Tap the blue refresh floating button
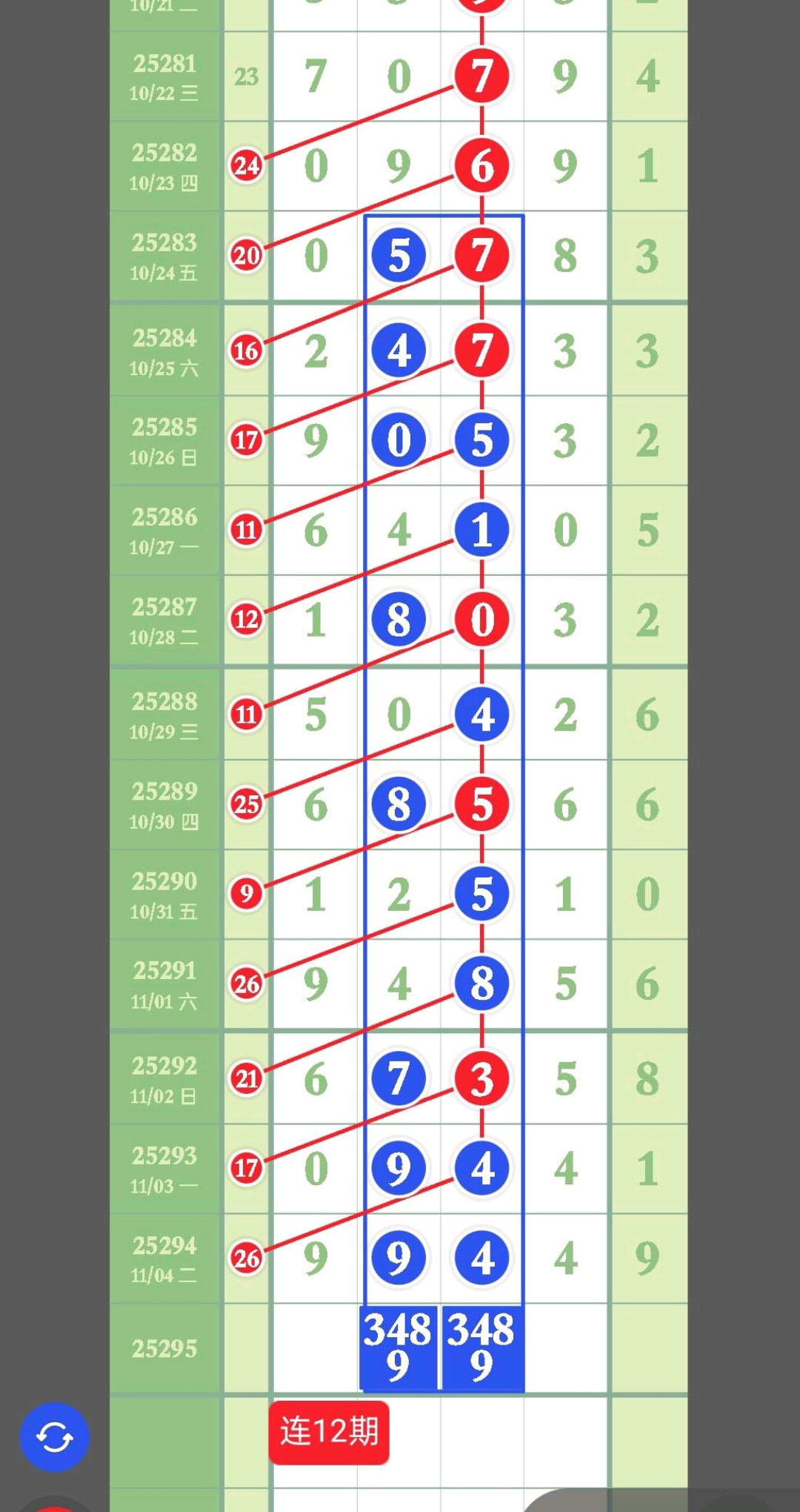 click(x=54, y=1436)
